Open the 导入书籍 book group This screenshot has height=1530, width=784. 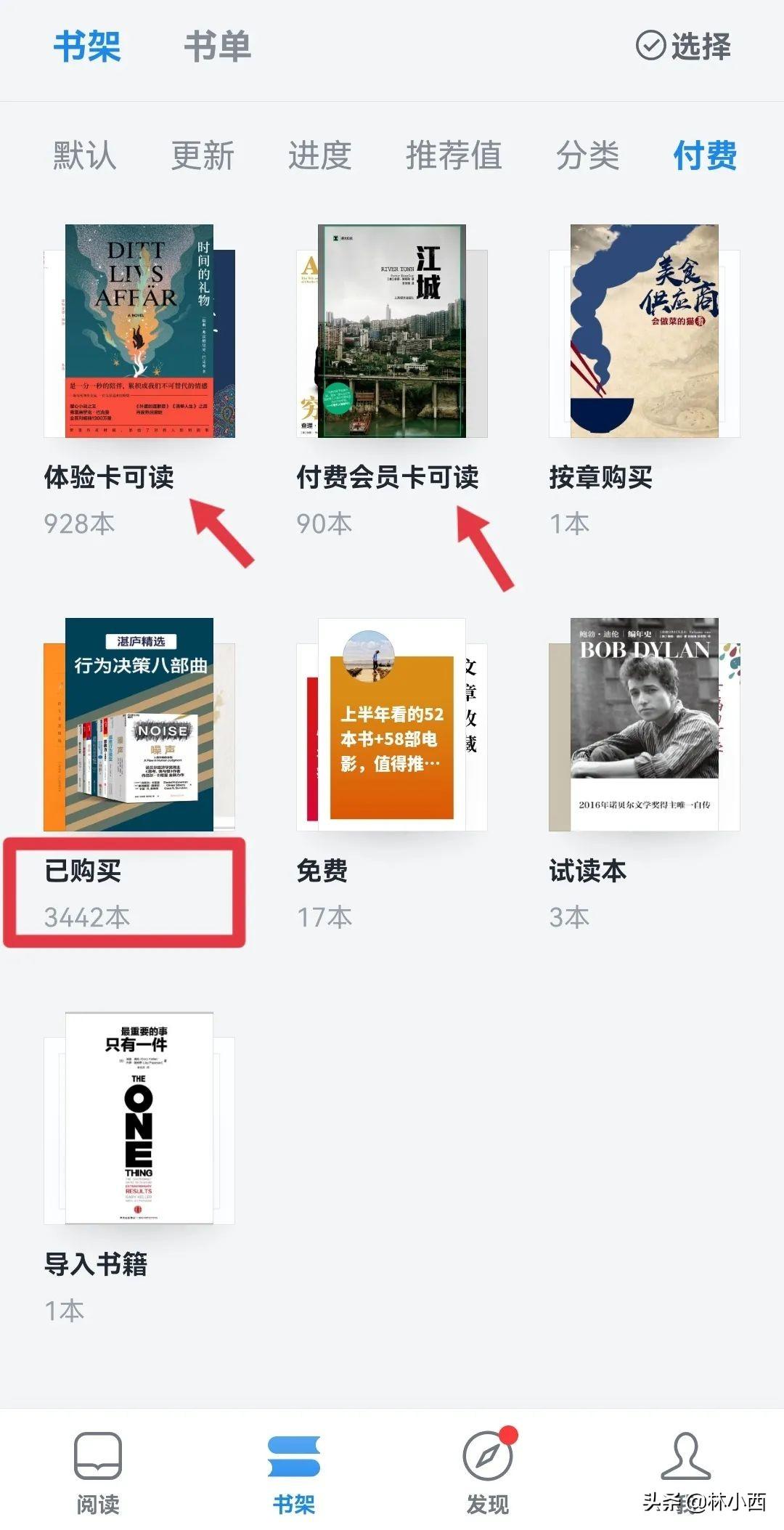[x=139, y=1119]
